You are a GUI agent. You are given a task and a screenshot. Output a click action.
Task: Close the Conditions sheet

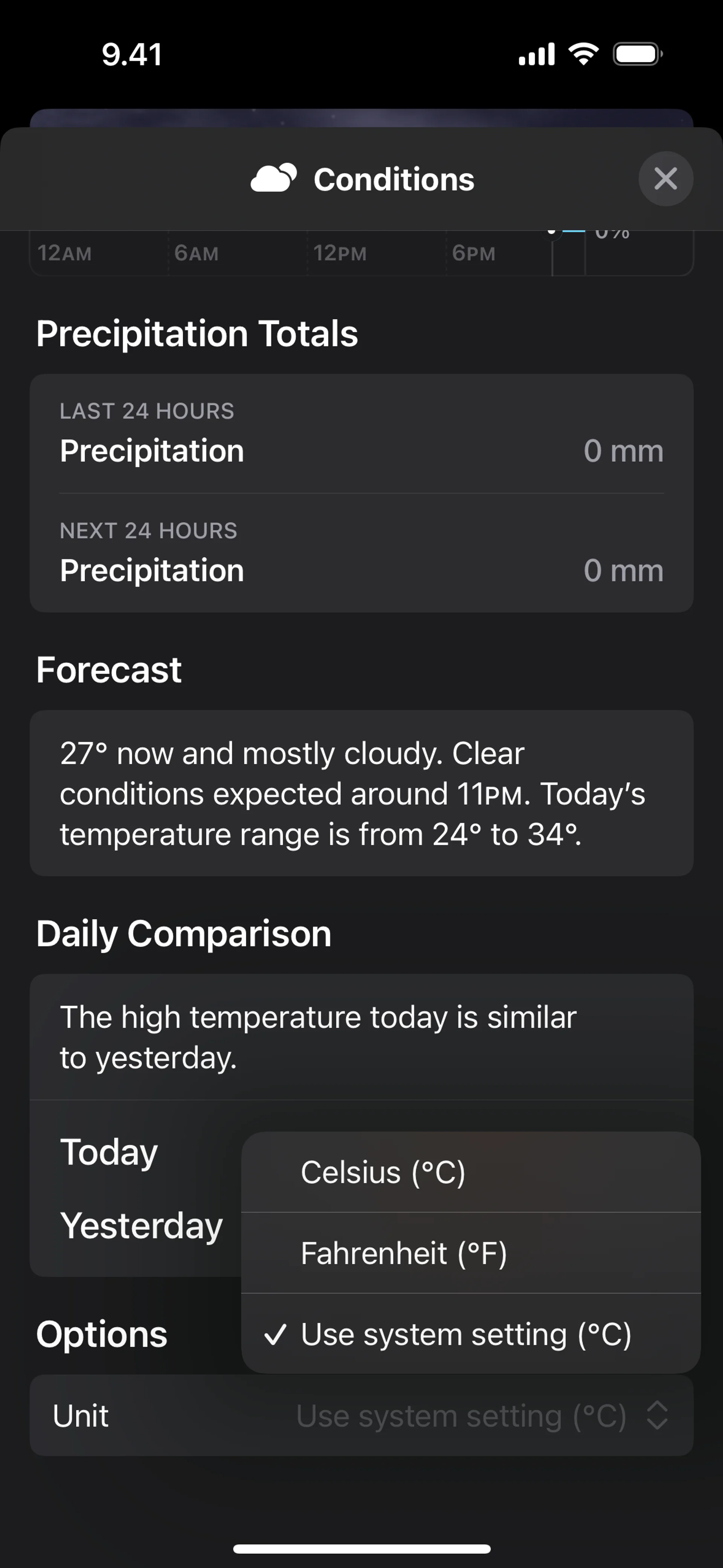click(x=665, y=178)
